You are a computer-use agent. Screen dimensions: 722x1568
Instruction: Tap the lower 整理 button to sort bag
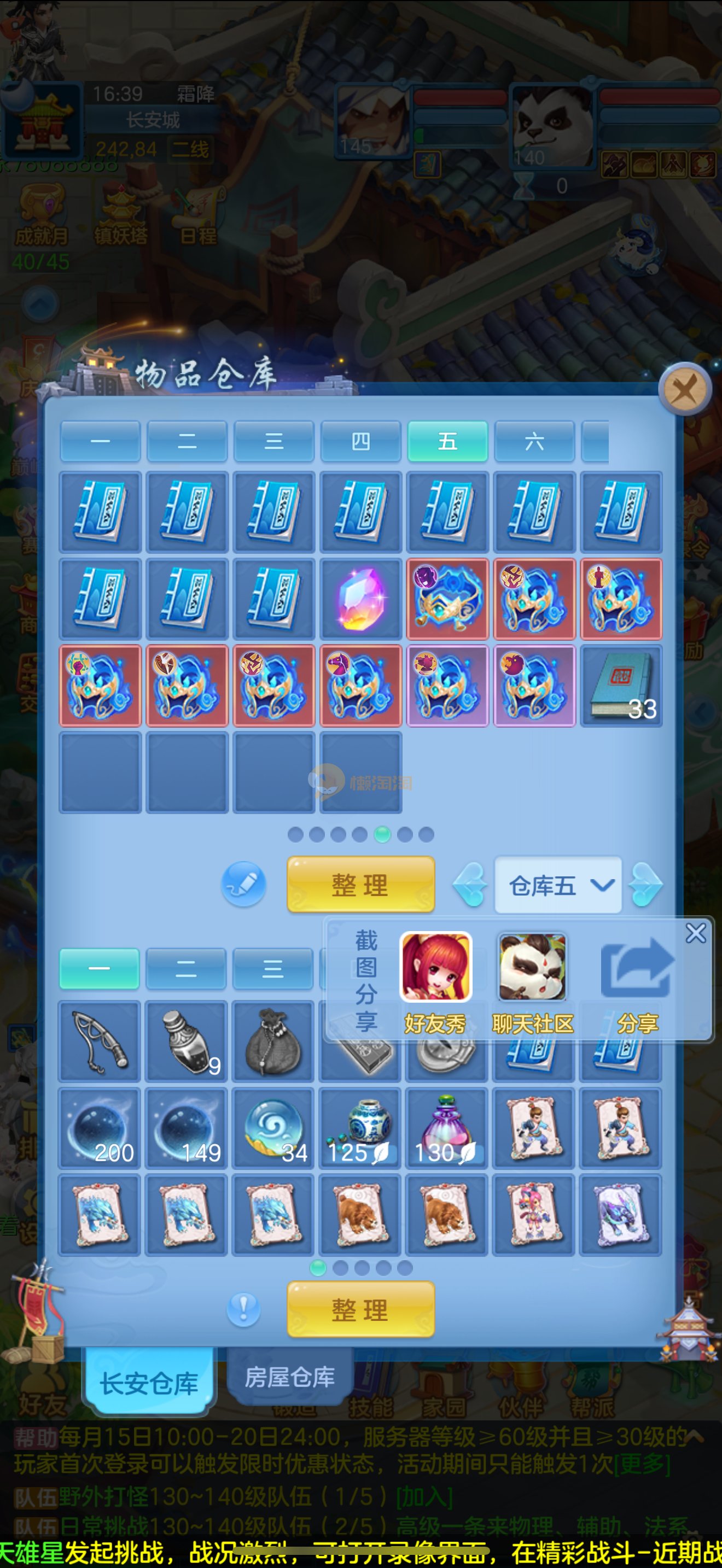(x=360, y=1309)
